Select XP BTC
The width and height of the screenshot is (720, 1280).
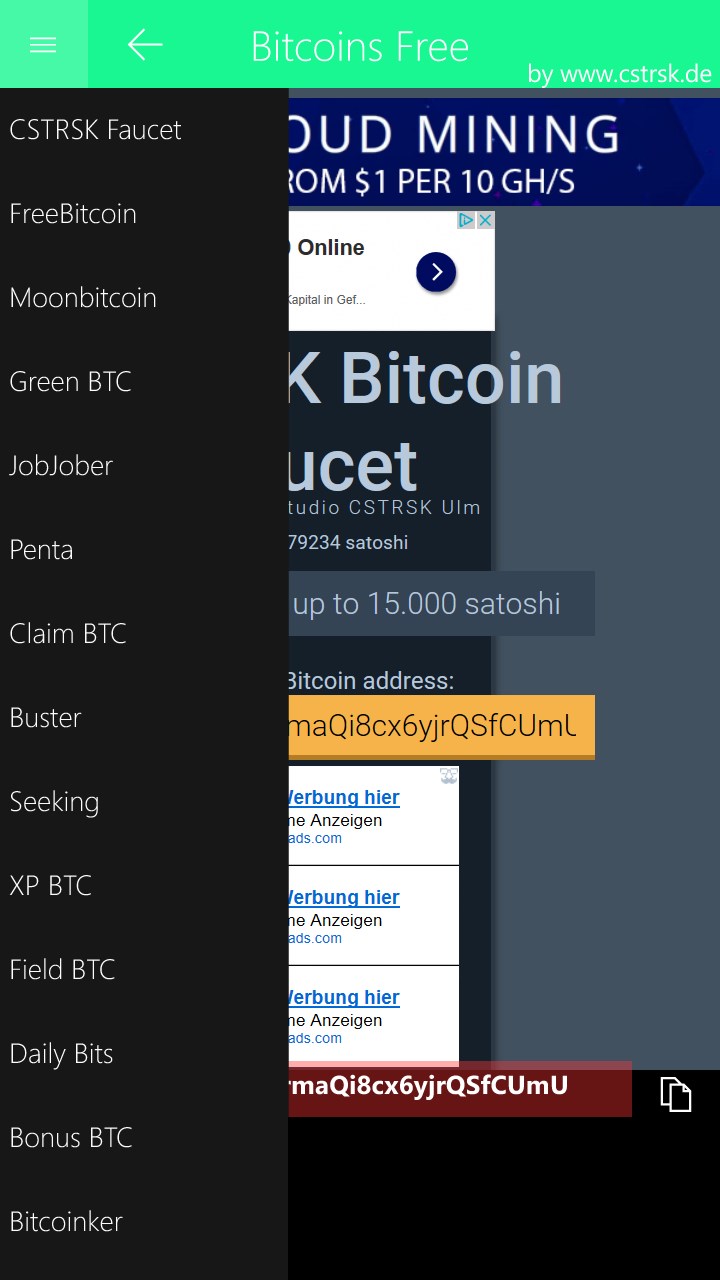click(x=50, y=886)
